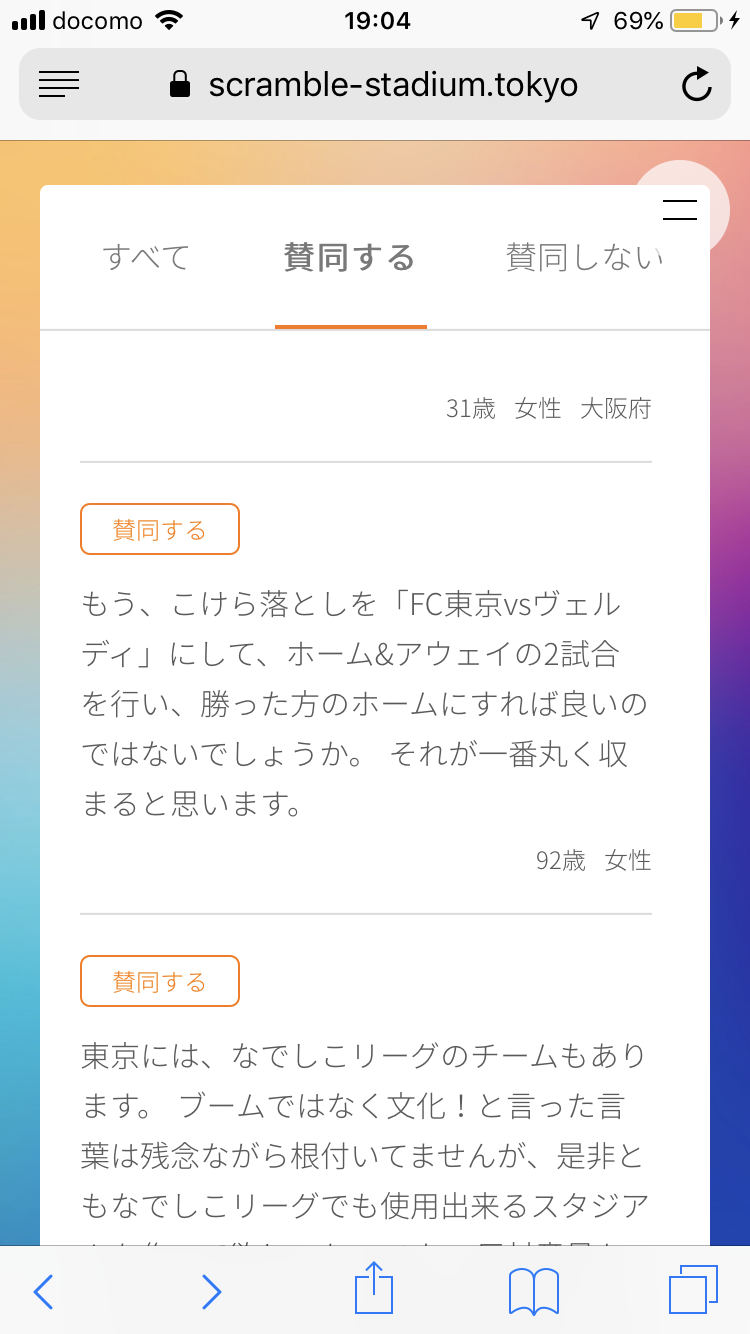750x1334 pixels.
Task: Open Safari reader view
Action: tap(59, 85)
